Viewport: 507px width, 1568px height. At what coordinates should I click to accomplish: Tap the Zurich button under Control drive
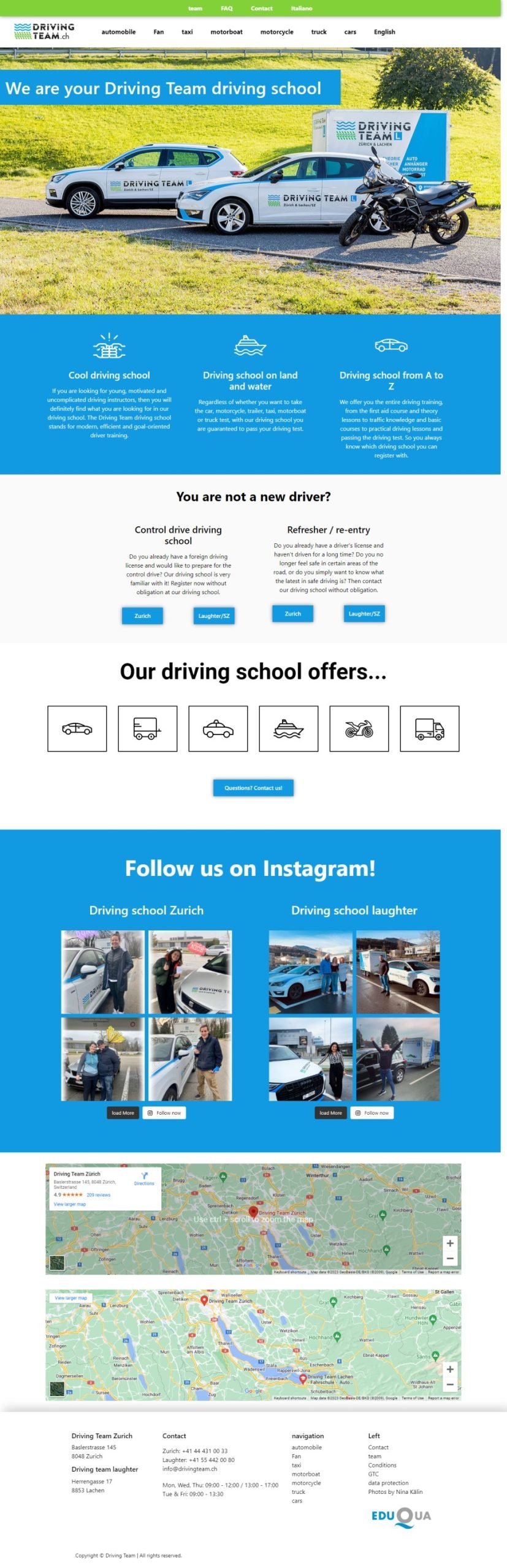click(142, 616)
